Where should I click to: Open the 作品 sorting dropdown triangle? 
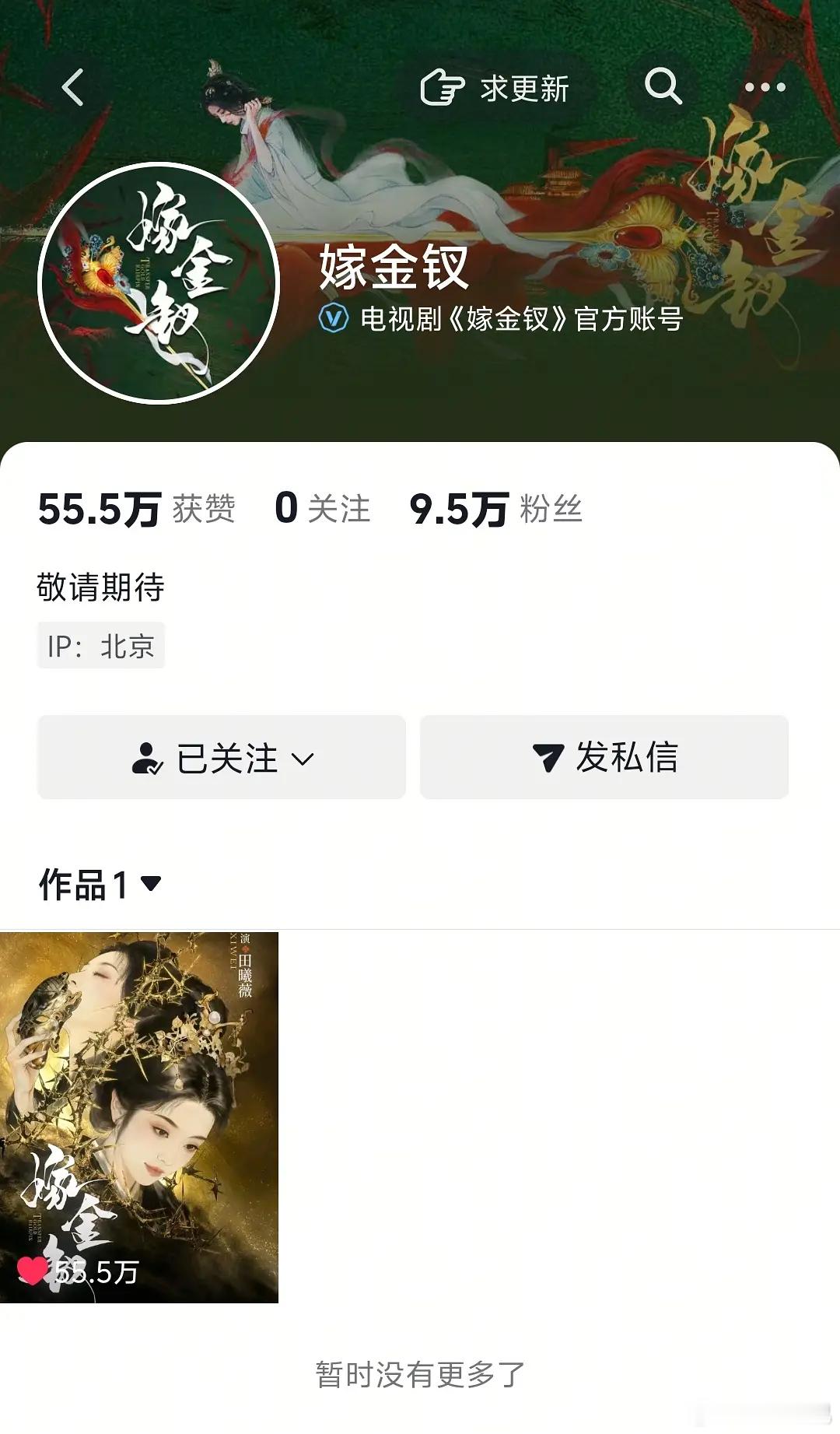152,882
